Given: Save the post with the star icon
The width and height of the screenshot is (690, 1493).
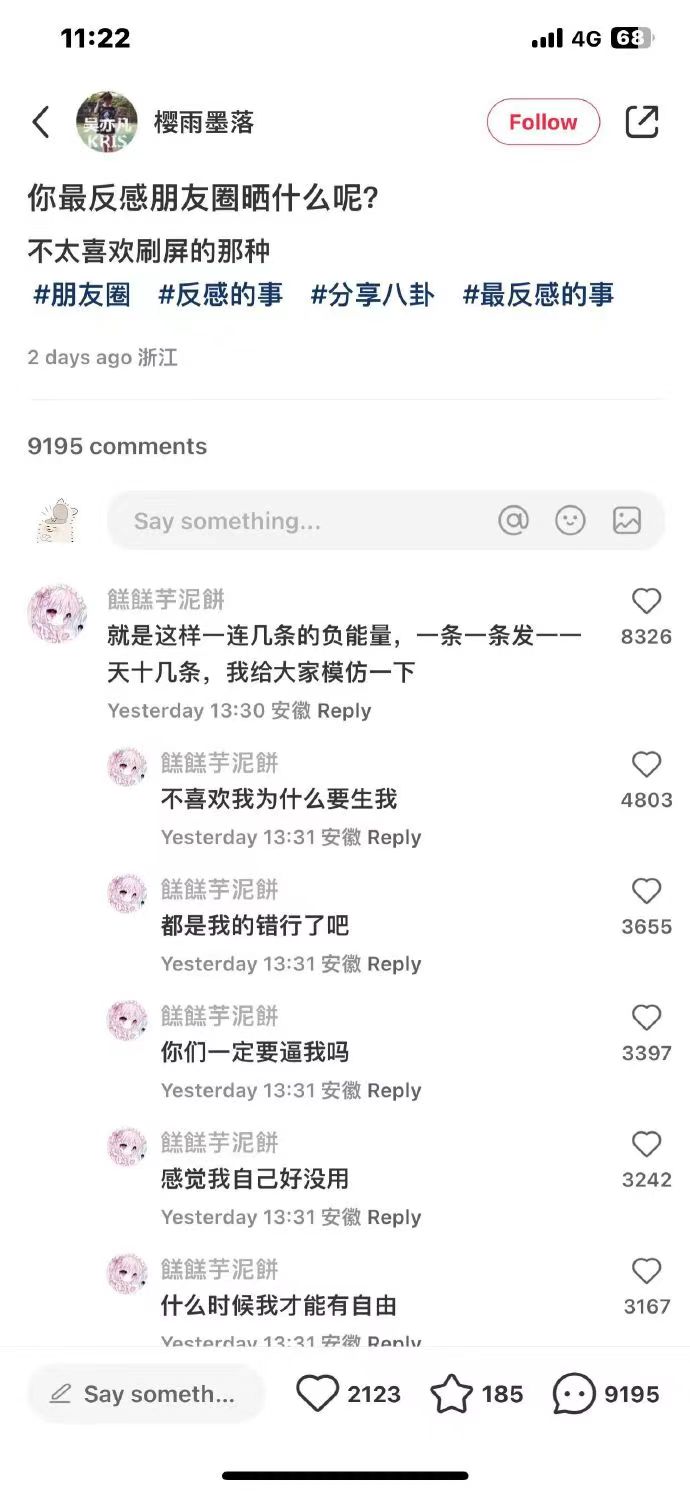Looking at the screenshot, I should click(x=451, y=1394).
